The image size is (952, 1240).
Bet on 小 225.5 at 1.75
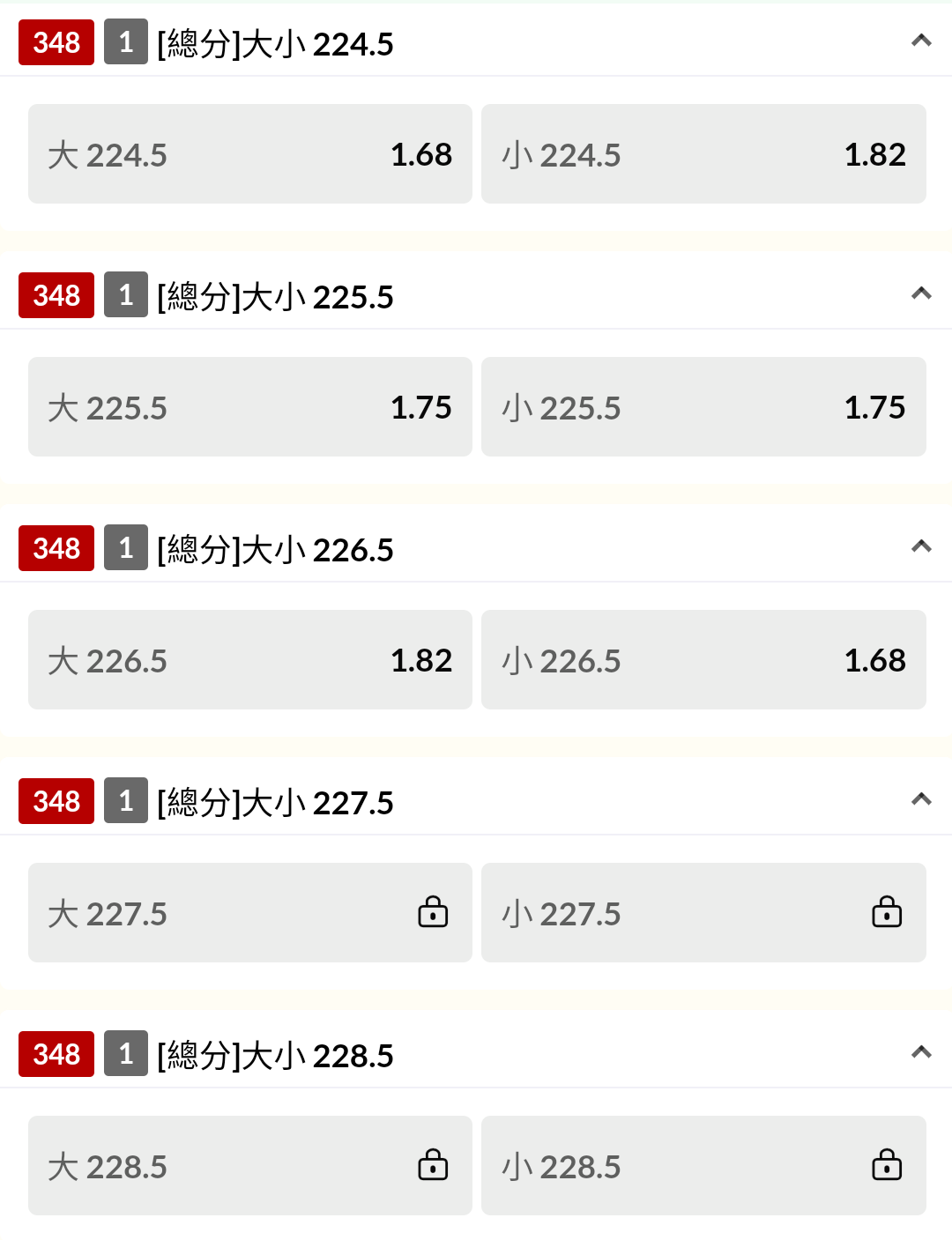703,407
